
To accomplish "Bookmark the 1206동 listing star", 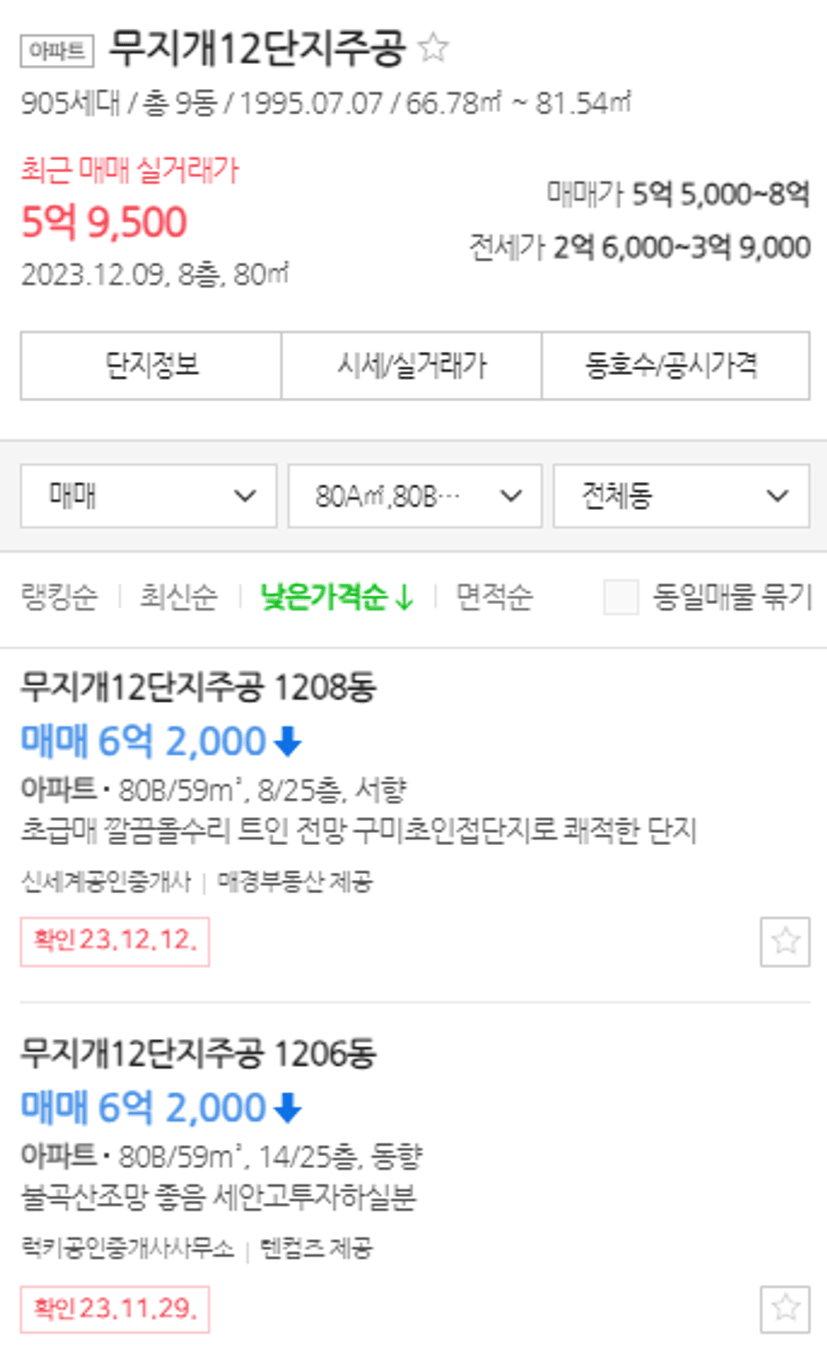I will [x=785, y=1309].
